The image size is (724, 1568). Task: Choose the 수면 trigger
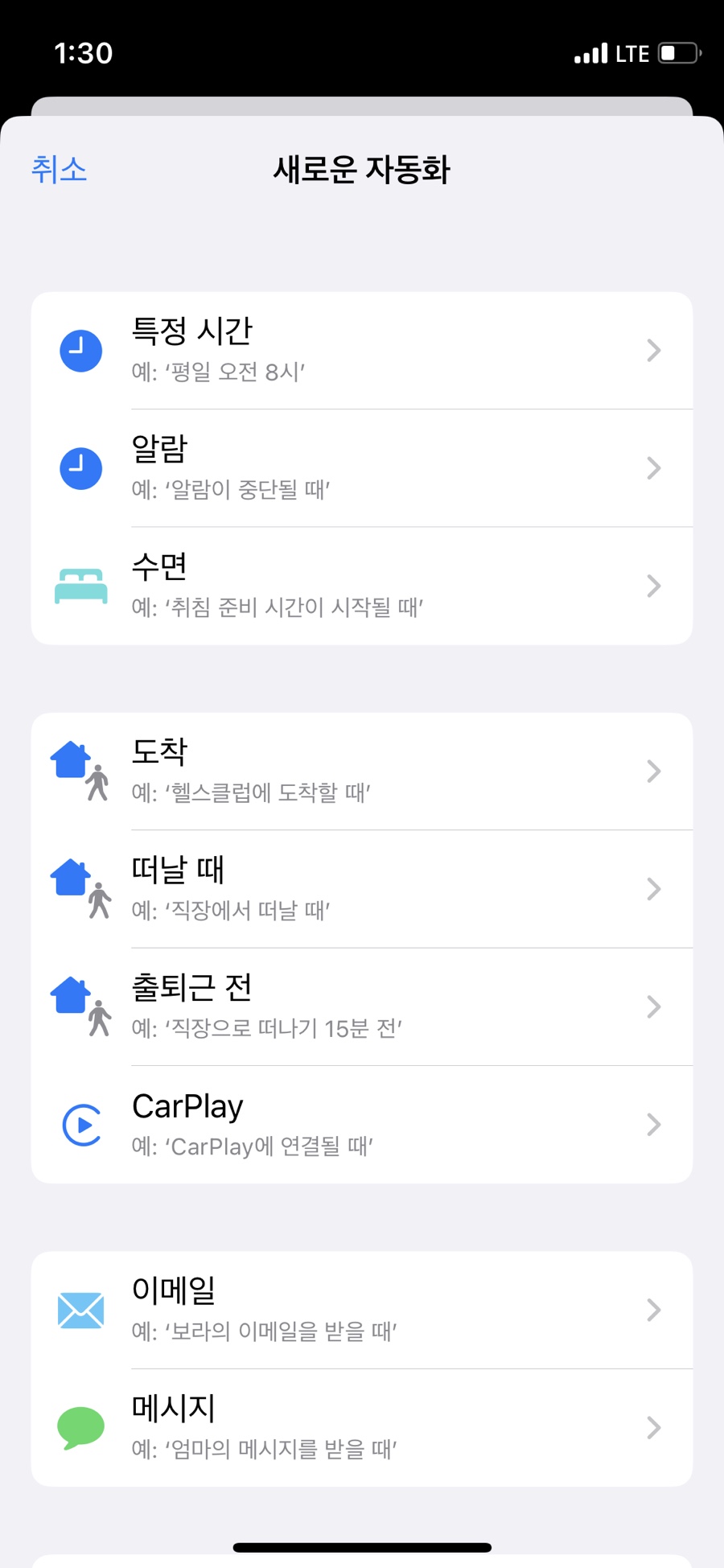pos(362,586)
